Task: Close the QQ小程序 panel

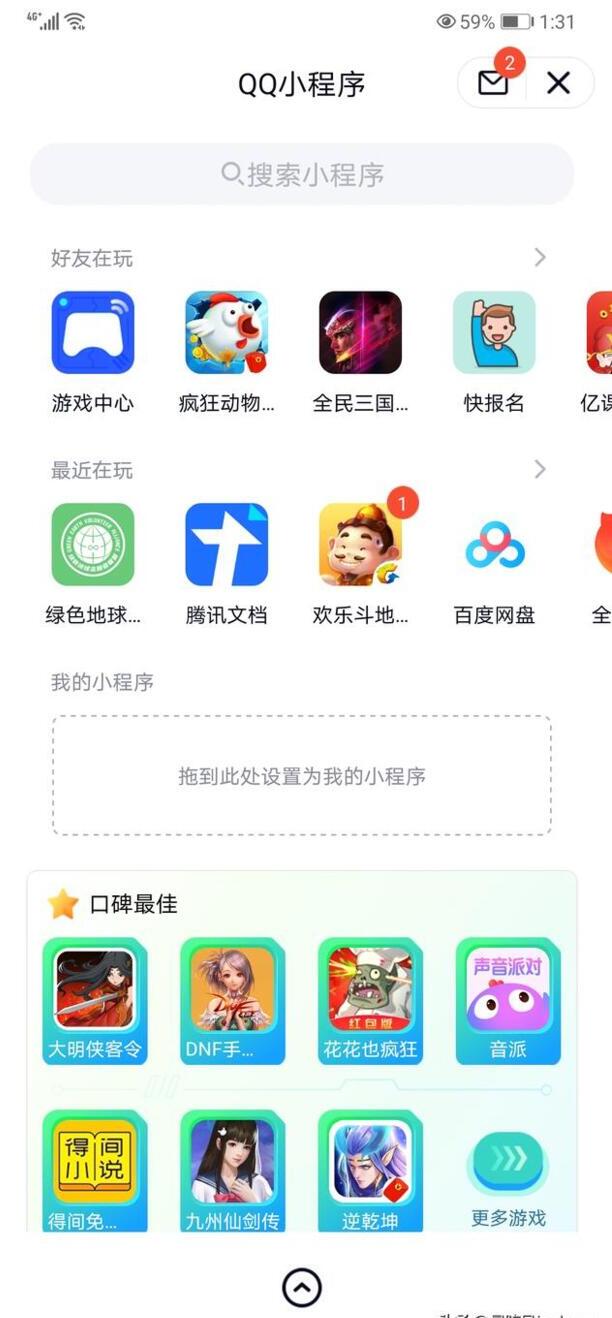Action: point(558,83)
